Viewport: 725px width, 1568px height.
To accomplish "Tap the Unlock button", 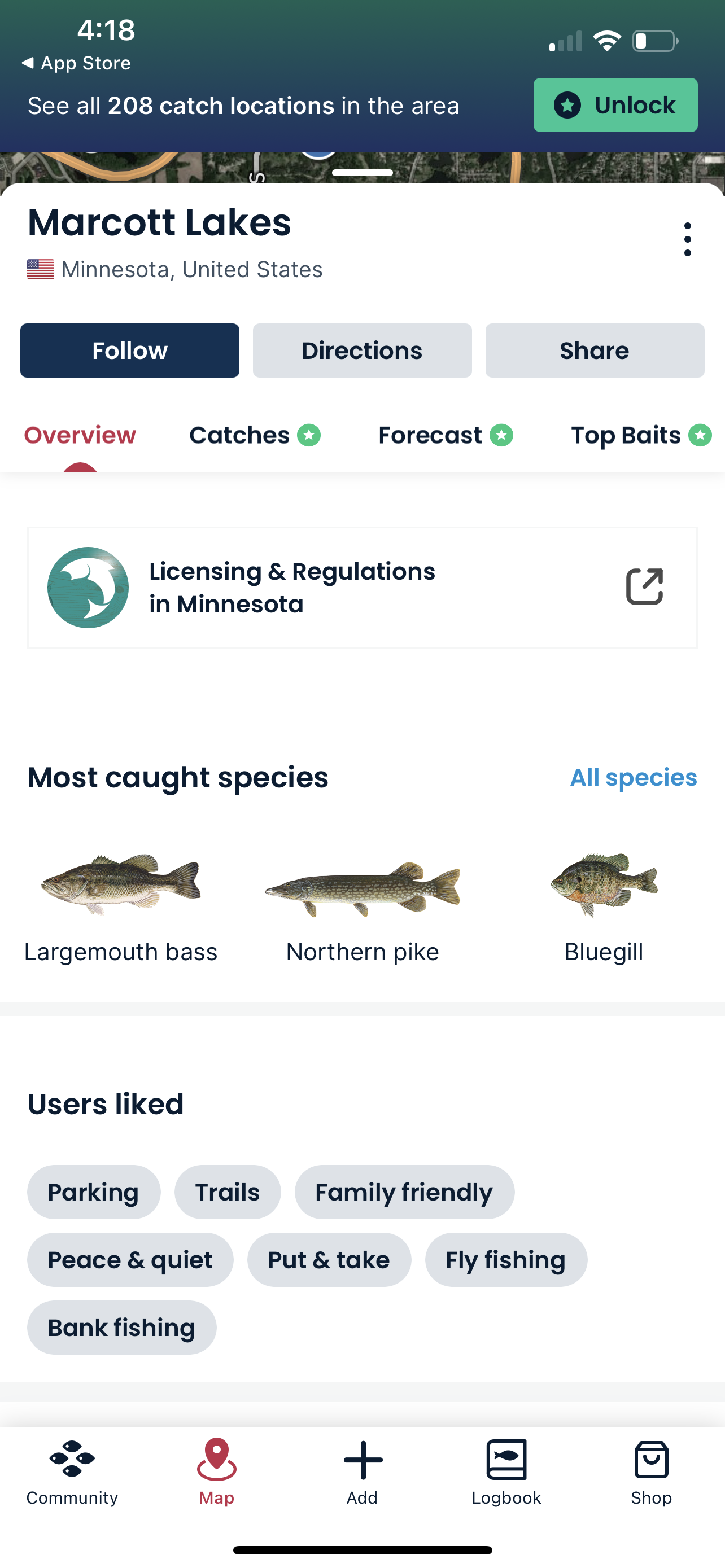I will point(615,104).
